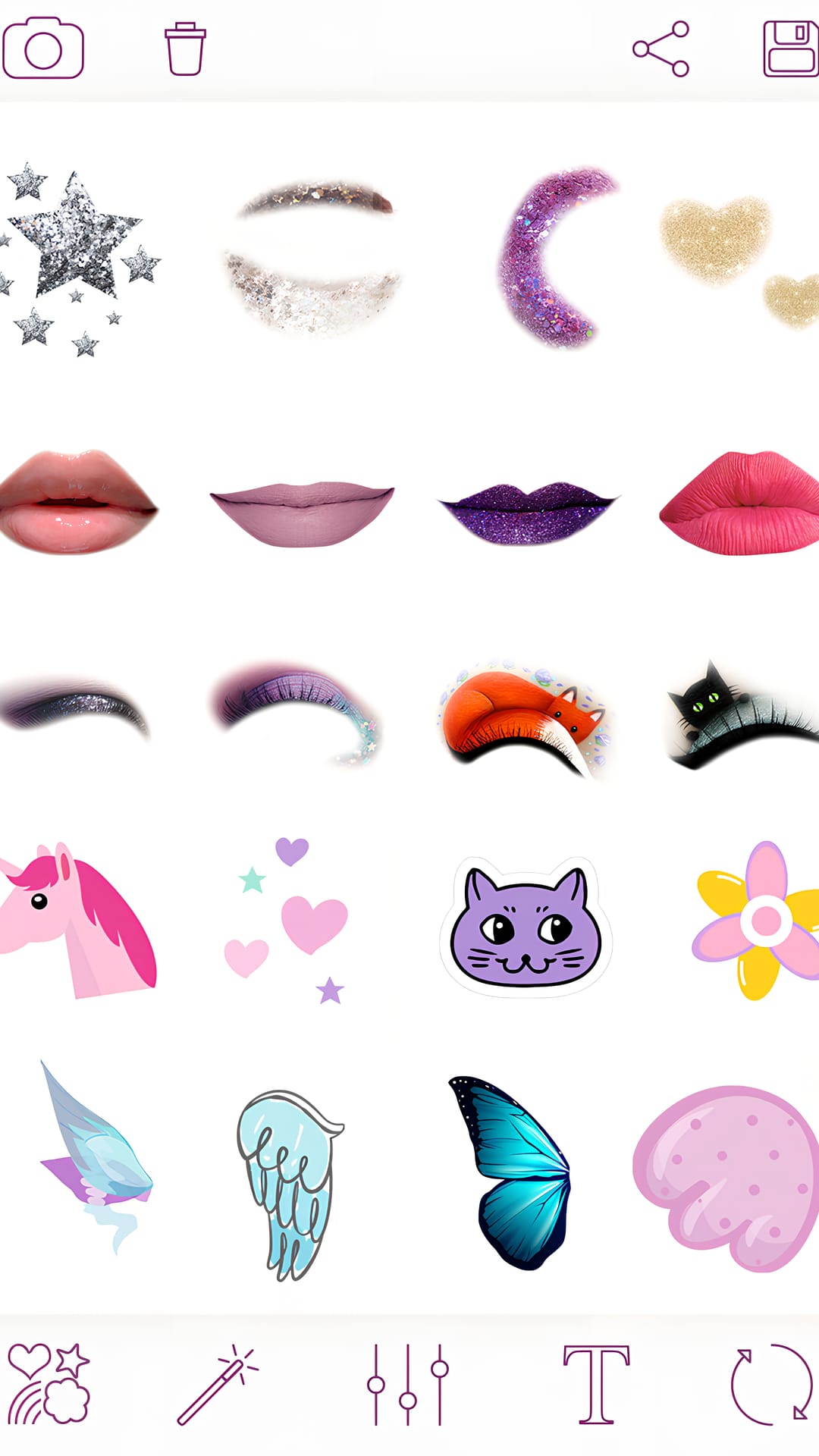Share the creation
819x1456 pixels.
661,49
